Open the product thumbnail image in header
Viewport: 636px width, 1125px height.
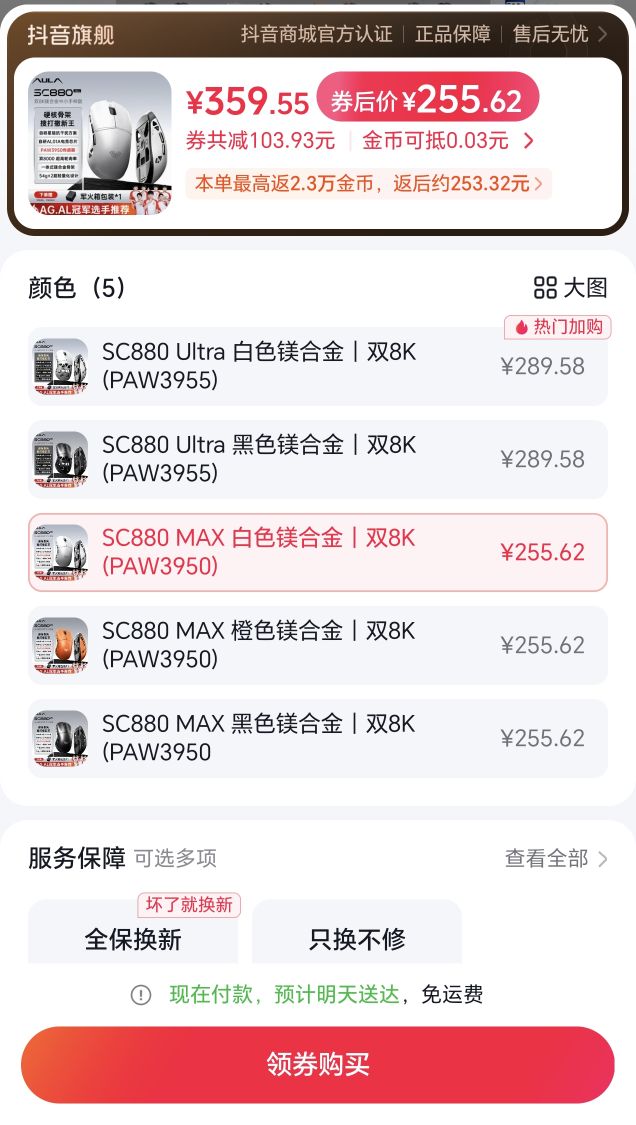click(x=100, y=143)
